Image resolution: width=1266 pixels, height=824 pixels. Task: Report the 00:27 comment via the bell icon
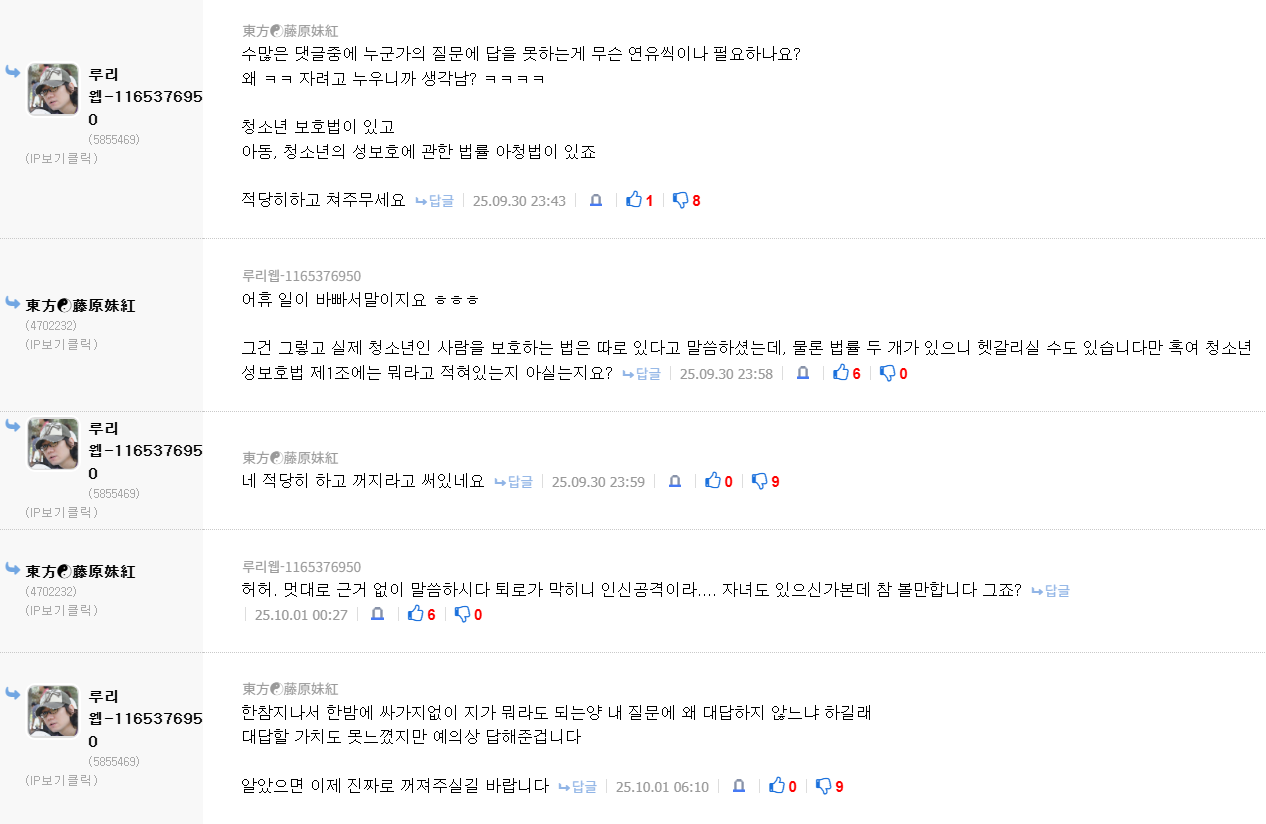click(x=378, y=615)
